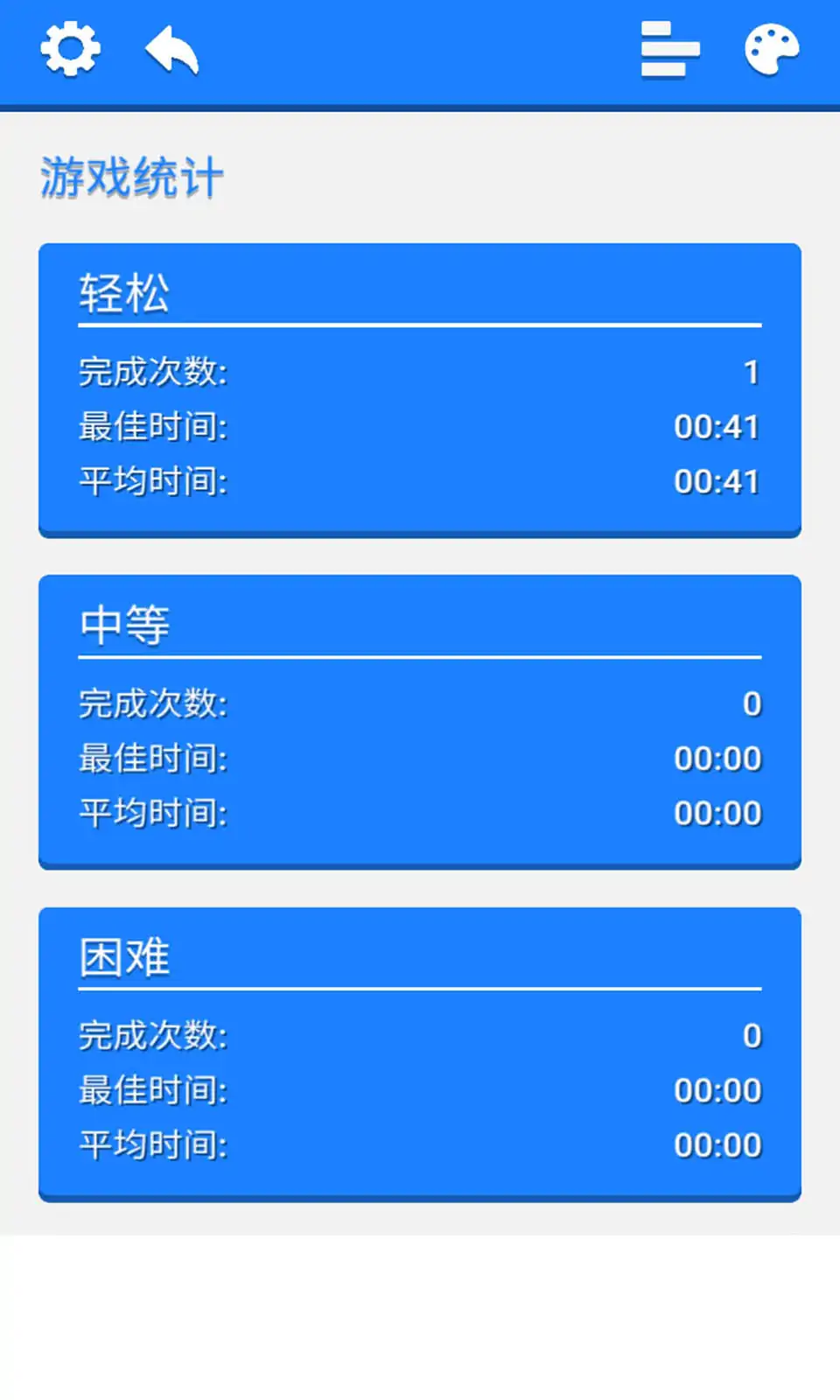Open the color theme palette
Viewport: 840px width, 1400px height.
[x=772, y=50]
